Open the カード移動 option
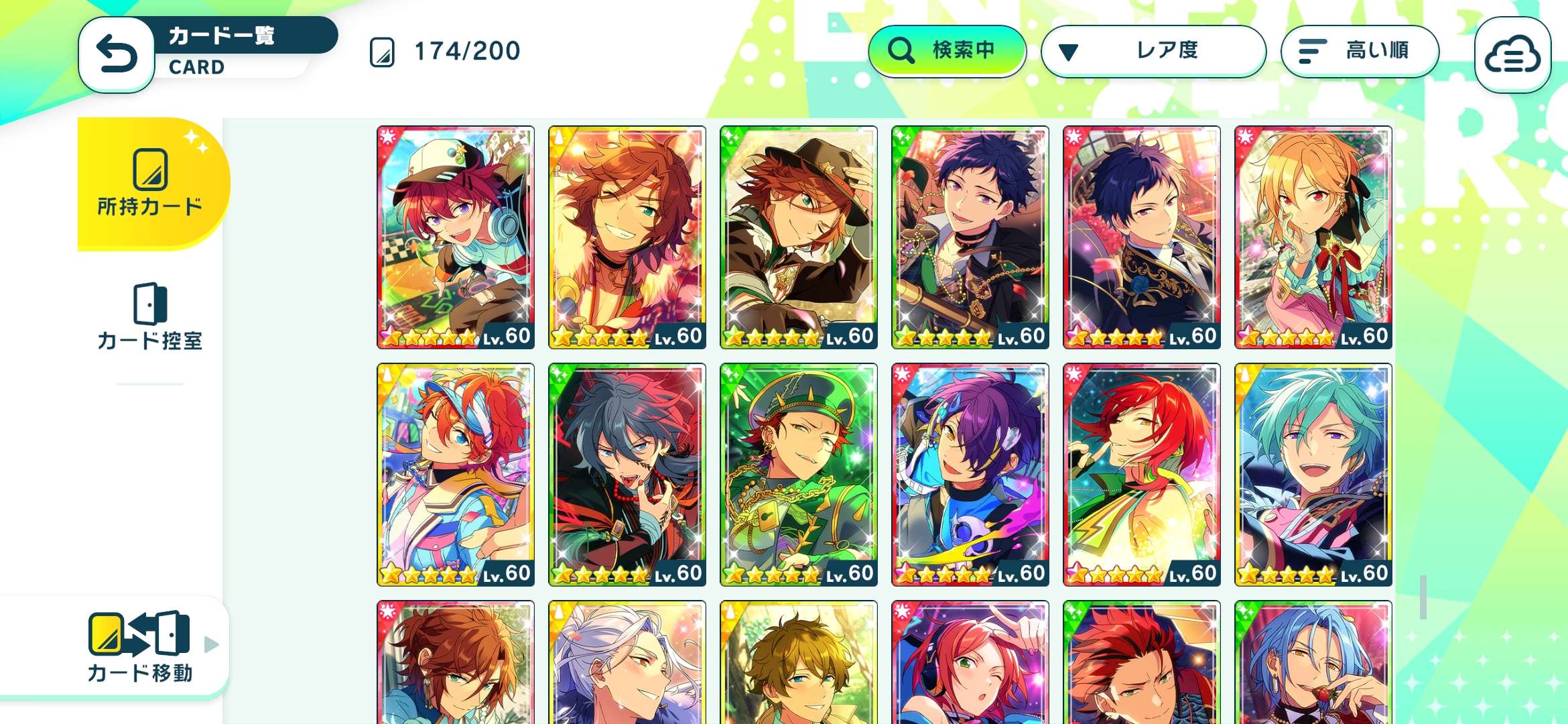Screen dimensions: 1568x724 point(140,646)
